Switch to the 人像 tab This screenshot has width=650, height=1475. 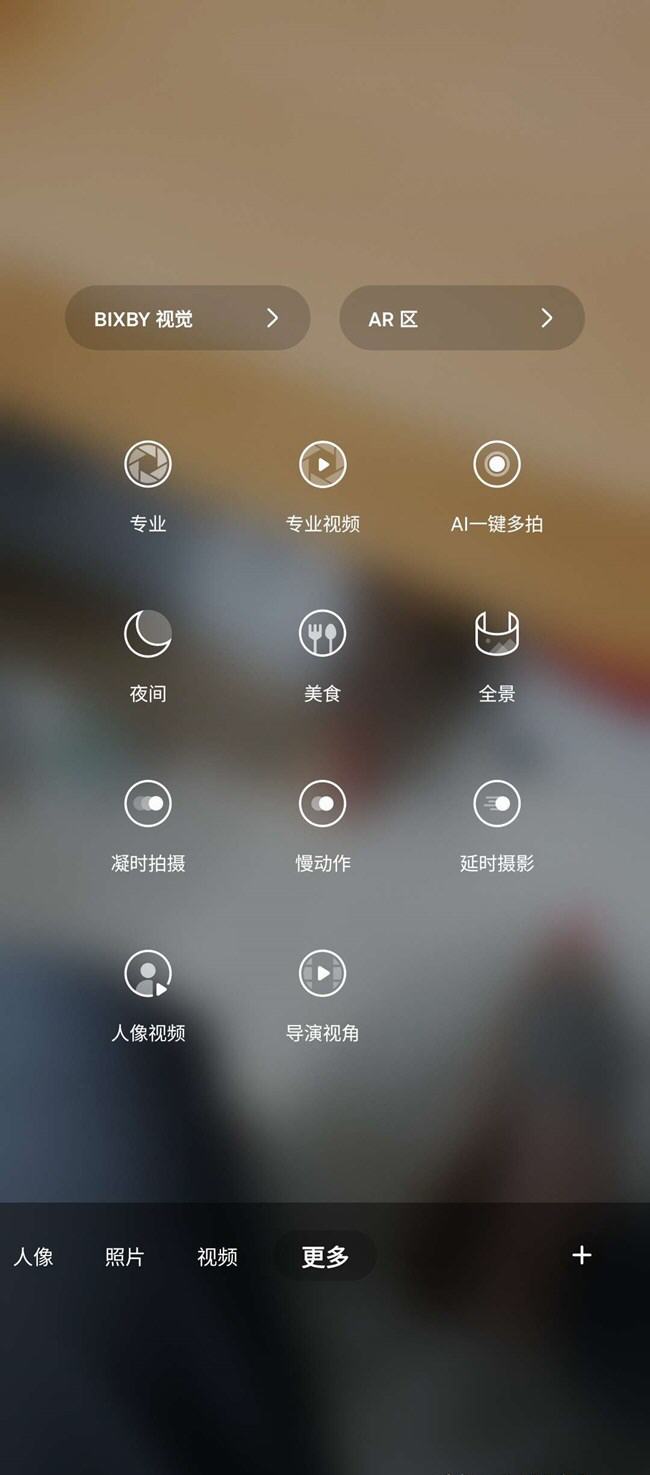33,1257
